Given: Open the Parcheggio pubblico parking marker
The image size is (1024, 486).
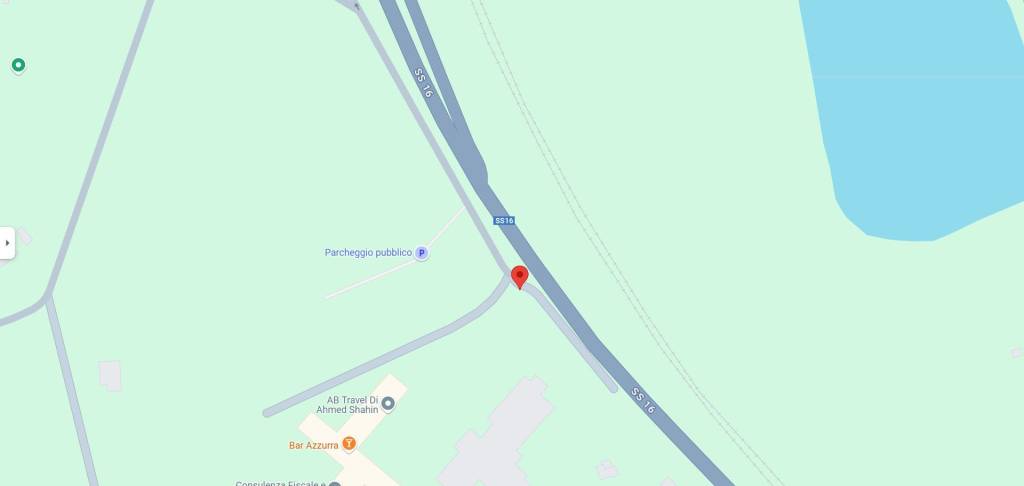Looking at the screenshot, I should tap(421, 253).
